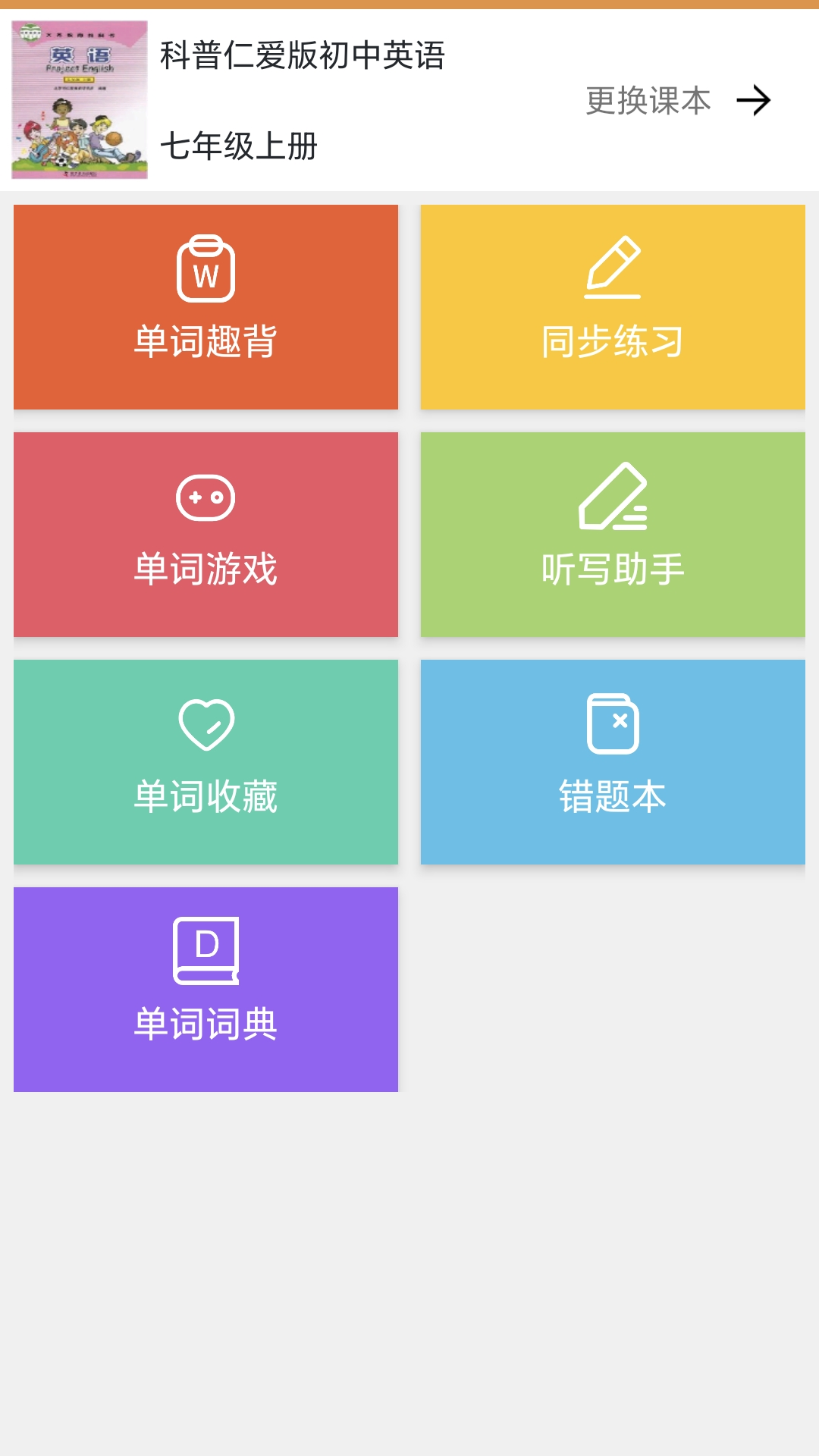Image resolution: width=819 pixels, height=1456 pixels.
Task: Open the 单词趣背 word memorization feature
Action: (x=206, y=306)
